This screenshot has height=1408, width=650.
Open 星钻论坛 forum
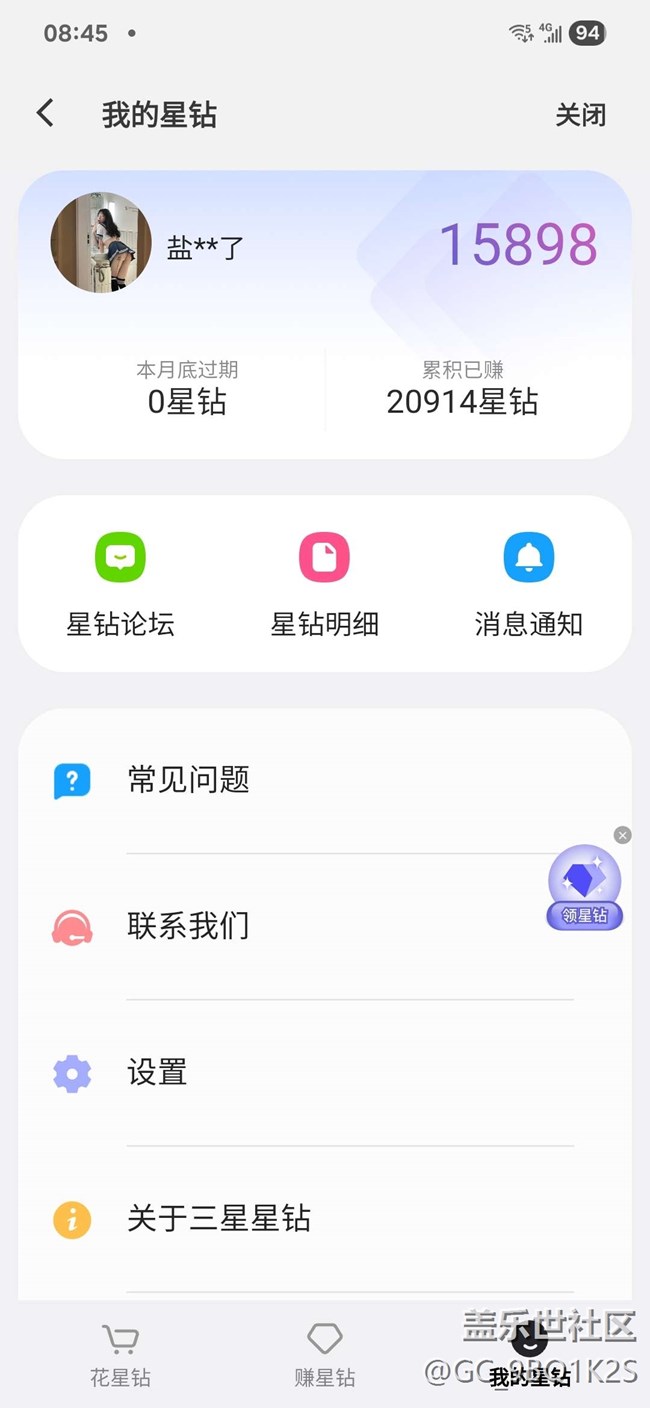pyautogui.click(x=120, y=584)
